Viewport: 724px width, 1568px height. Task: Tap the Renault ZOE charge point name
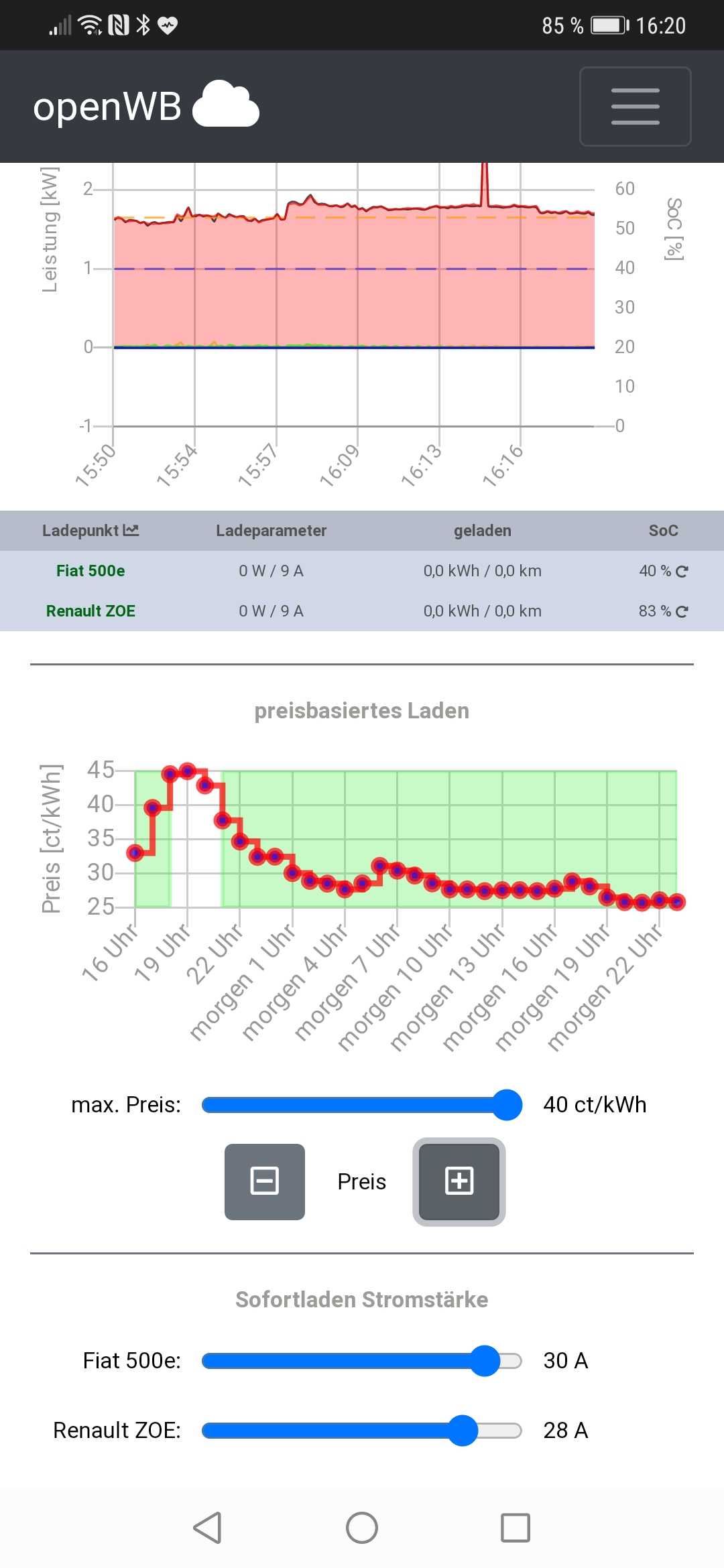(90, 611)
